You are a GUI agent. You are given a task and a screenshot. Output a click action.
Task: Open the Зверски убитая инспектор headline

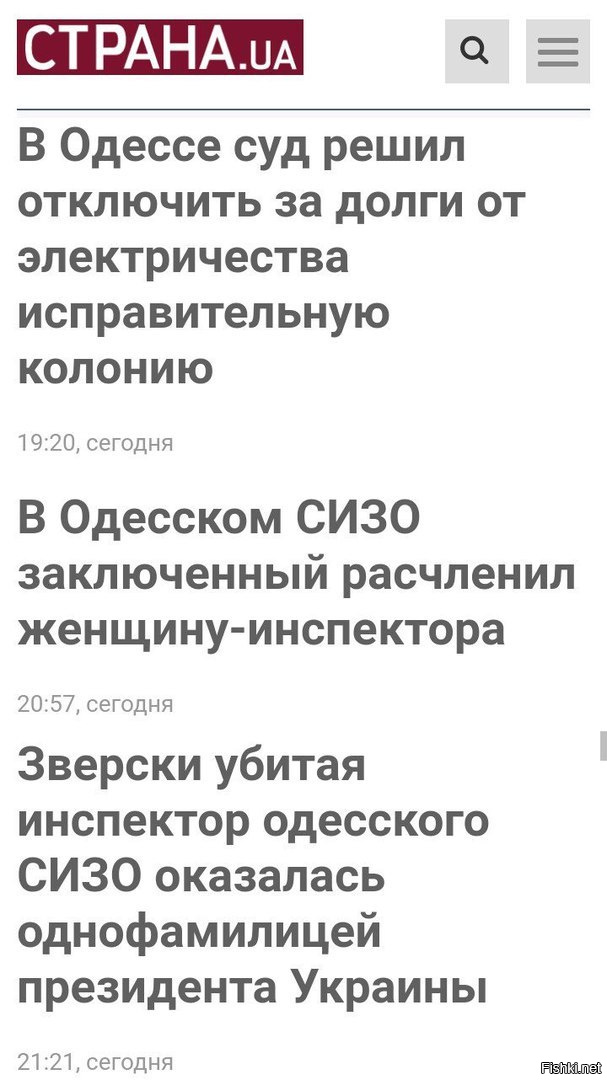coord(254,877)
